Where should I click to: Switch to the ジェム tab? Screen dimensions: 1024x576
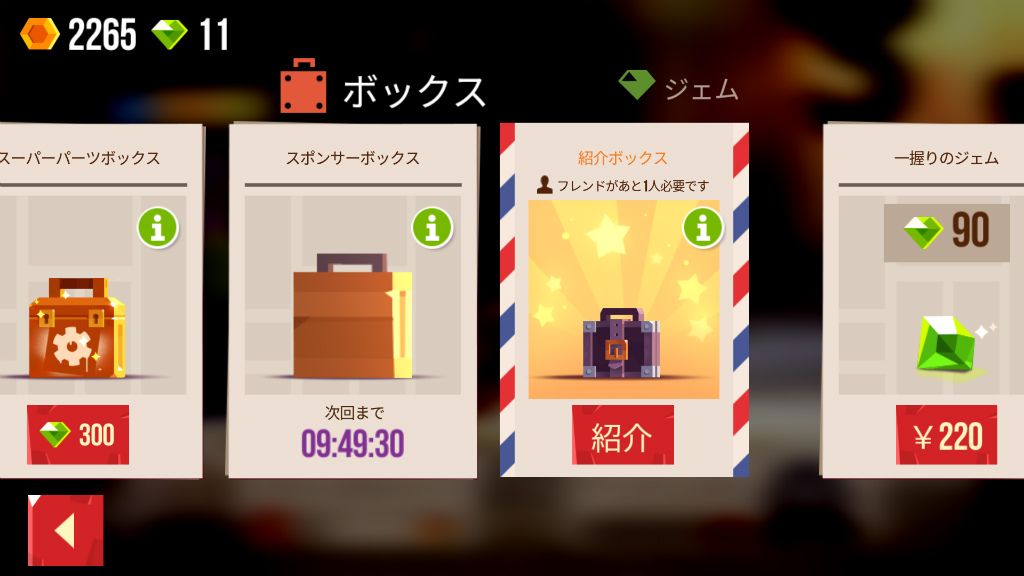tap(680, 88)
